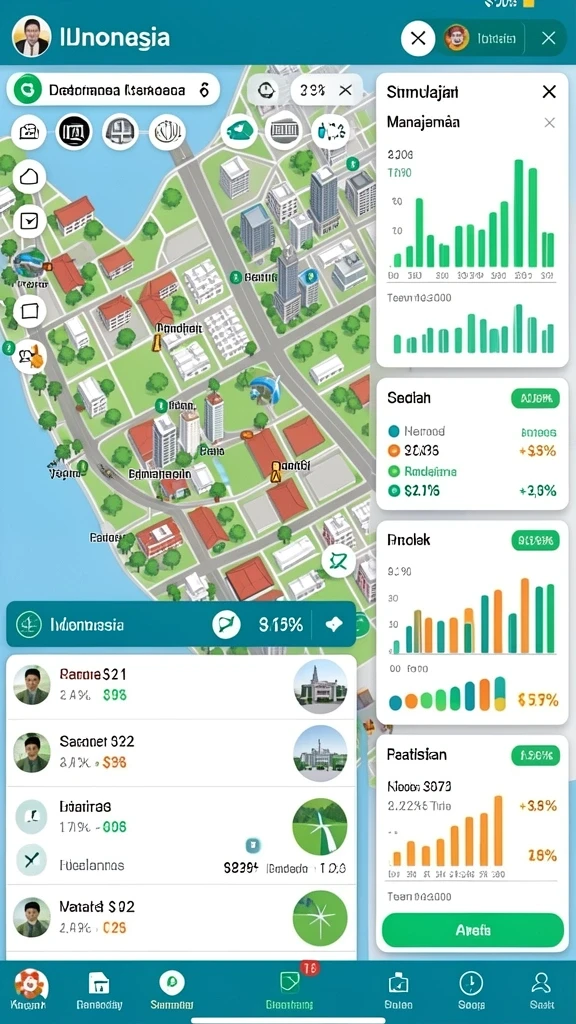Open the Sacnet S22 row
Screen dimensions: 576x1024
click(181, 752)
